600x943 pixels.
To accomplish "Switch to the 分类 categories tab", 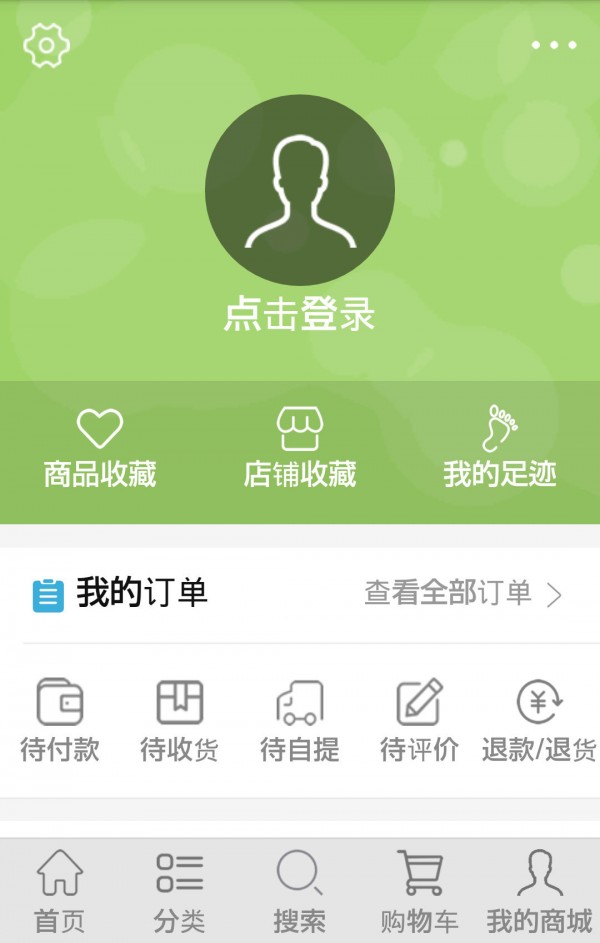I will coord(180,891).
